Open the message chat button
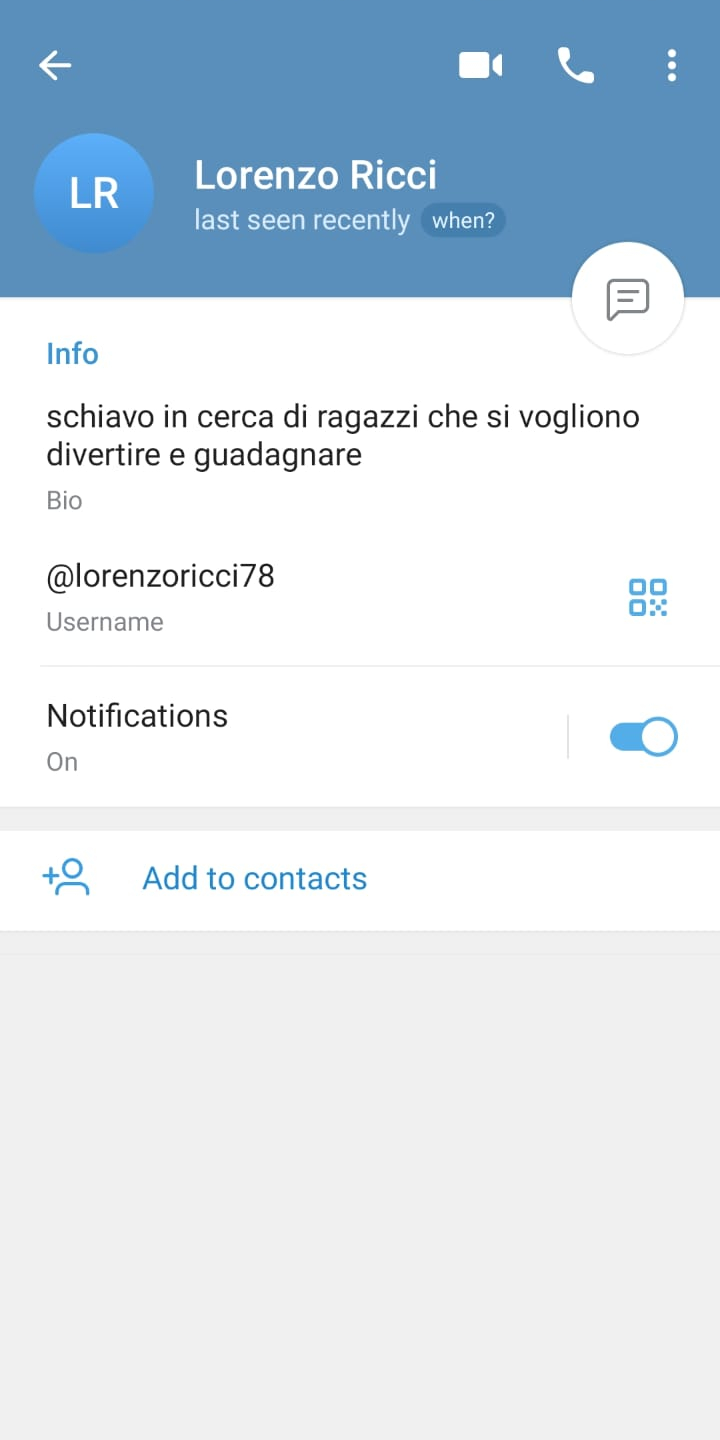720x1440 pixels. point(628,298)
